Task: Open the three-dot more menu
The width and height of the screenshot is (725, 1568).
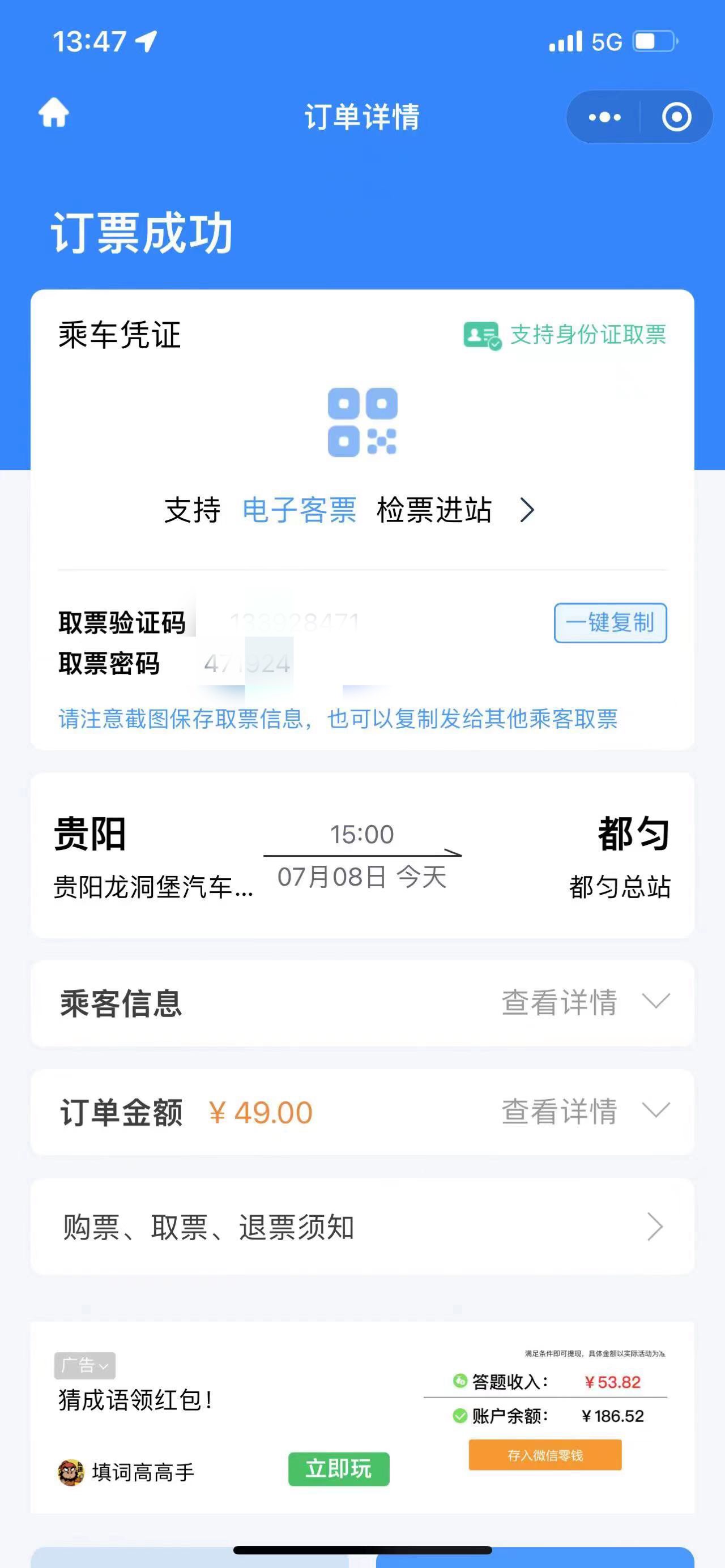Action: point(604,117)
